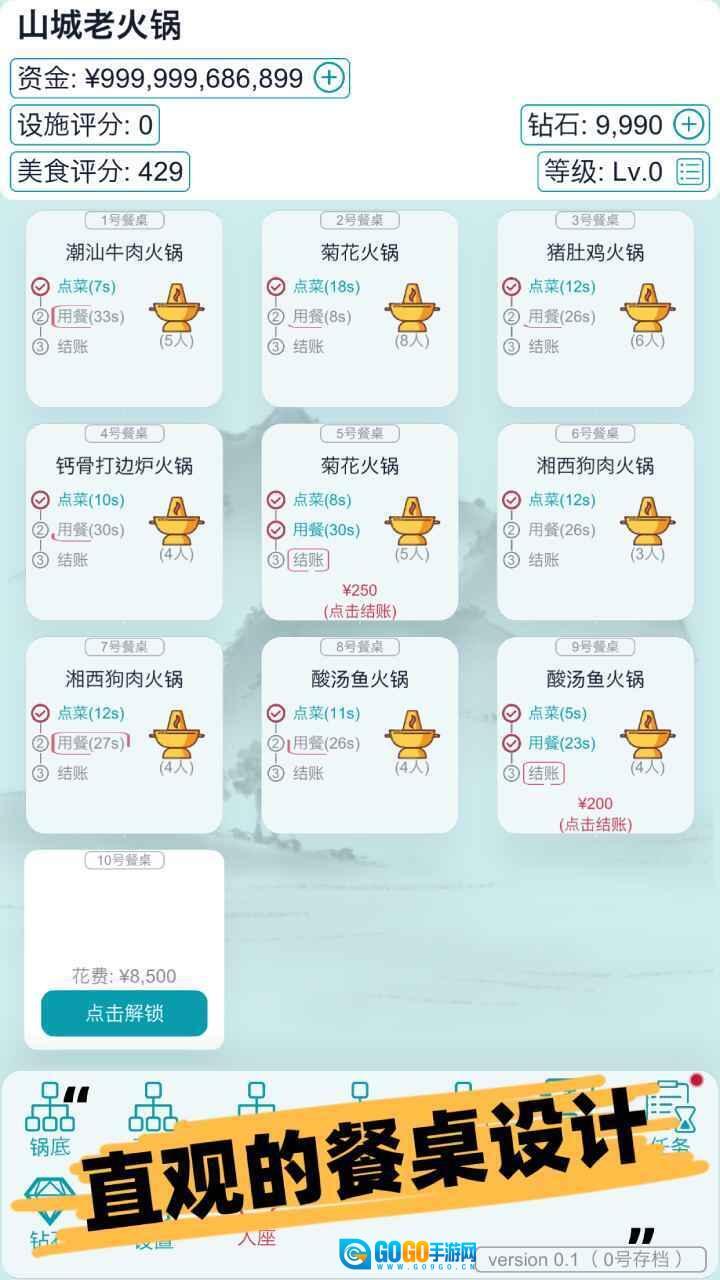The height and width of the screenshot is (1280, 720).
Task: Open table 2 菊花火锅 card
Action: pyautogui.click(x=360, y=308)
